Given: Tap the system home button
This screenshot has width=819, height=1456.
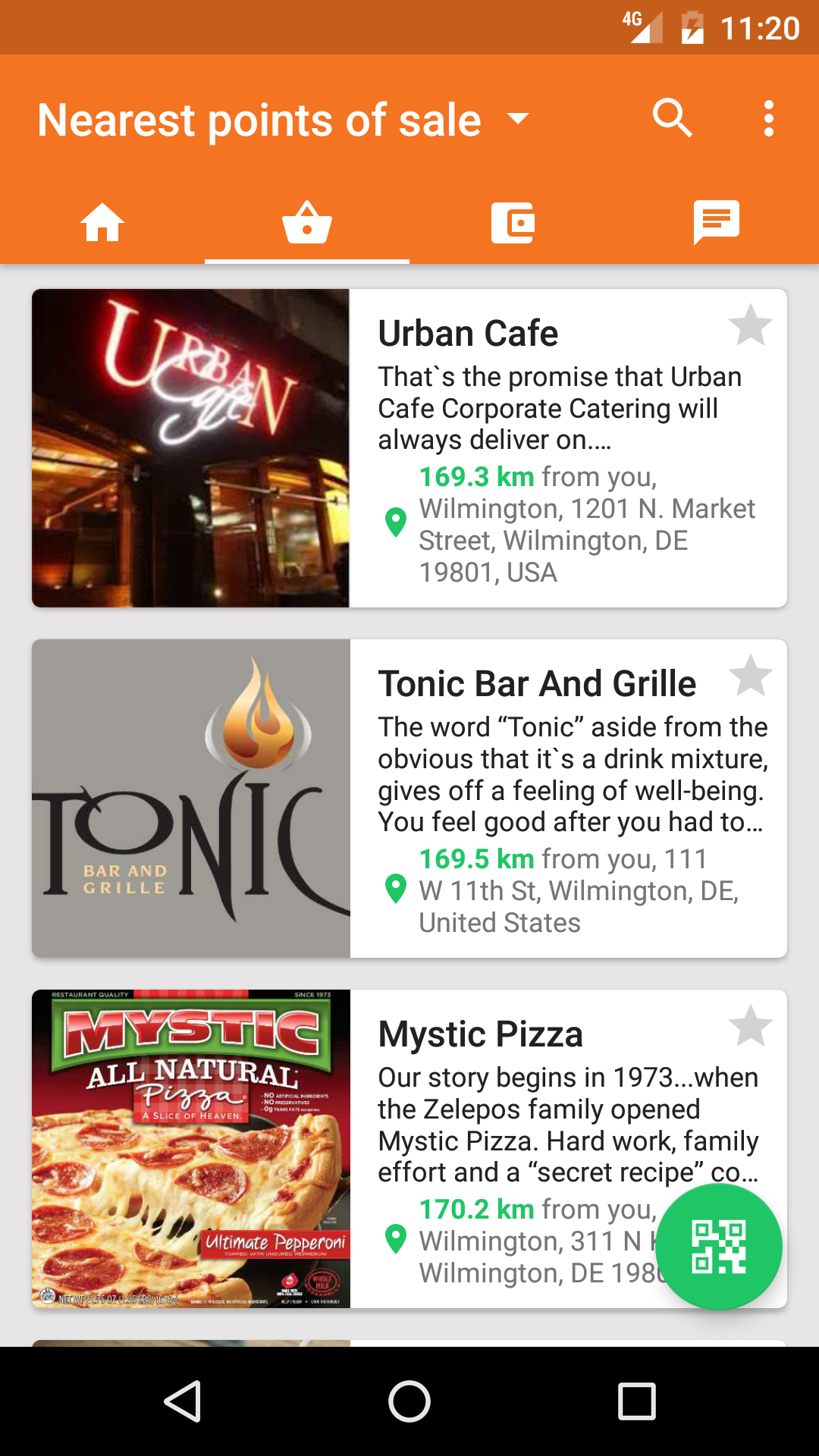Looking at the screenshot, I should [409, 1401].
